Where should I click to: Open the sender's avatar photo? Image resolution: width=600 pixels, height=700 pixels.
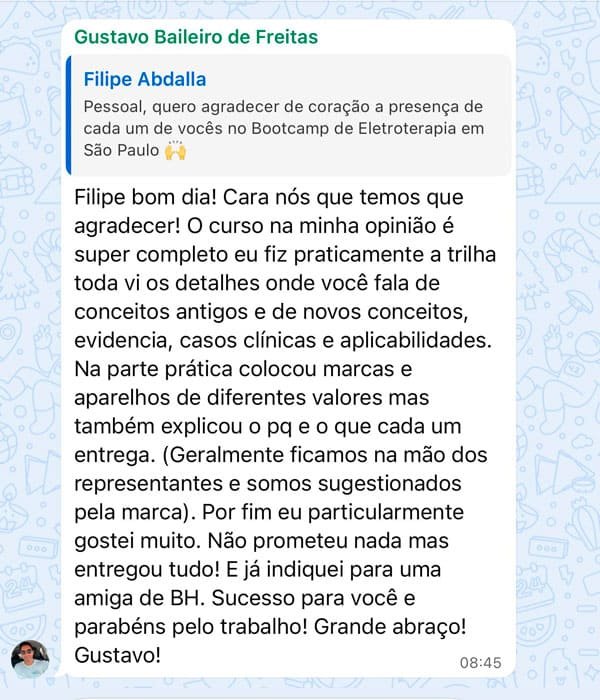pos(30,658)
